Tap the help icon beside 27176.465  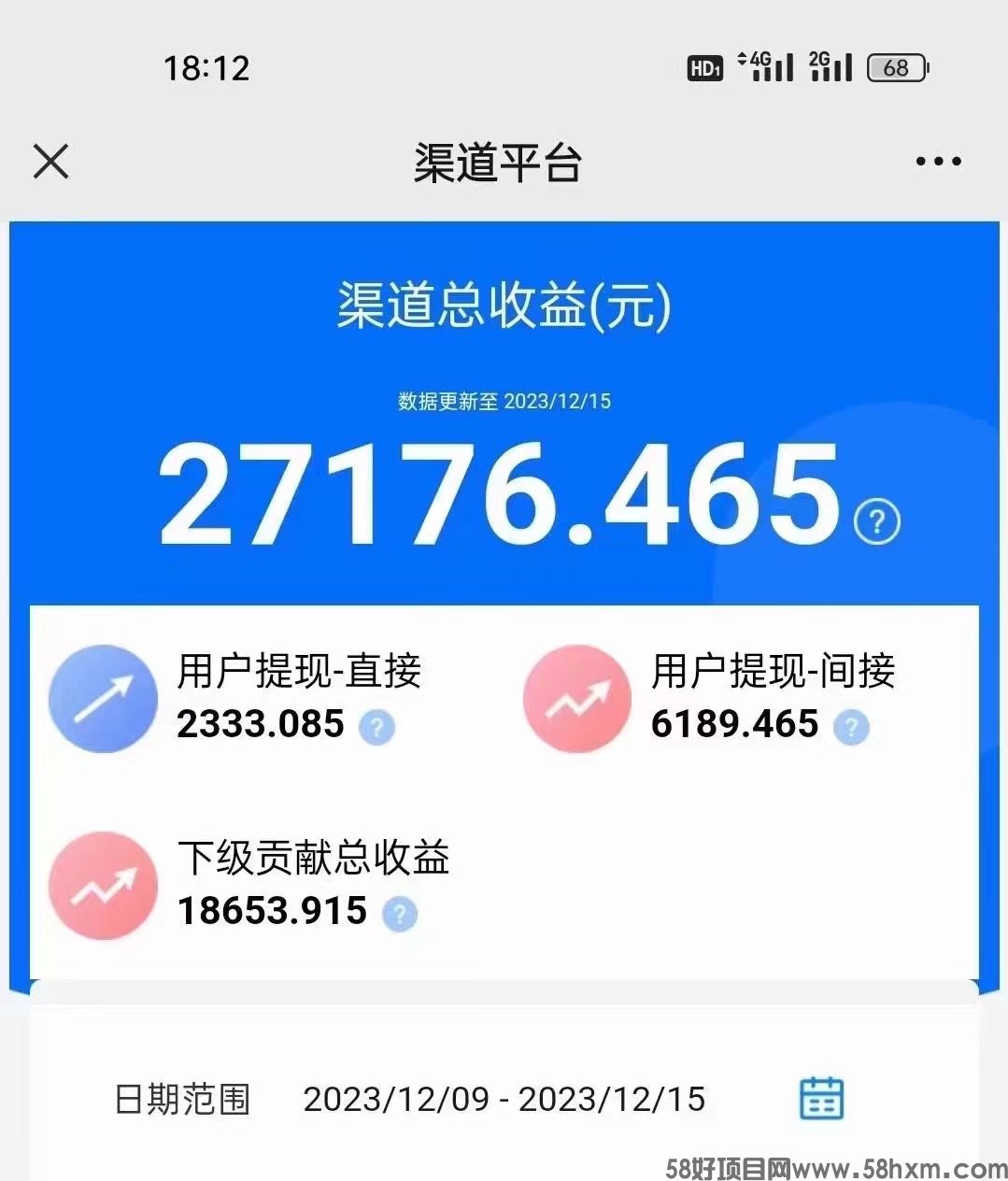point(877,521)
